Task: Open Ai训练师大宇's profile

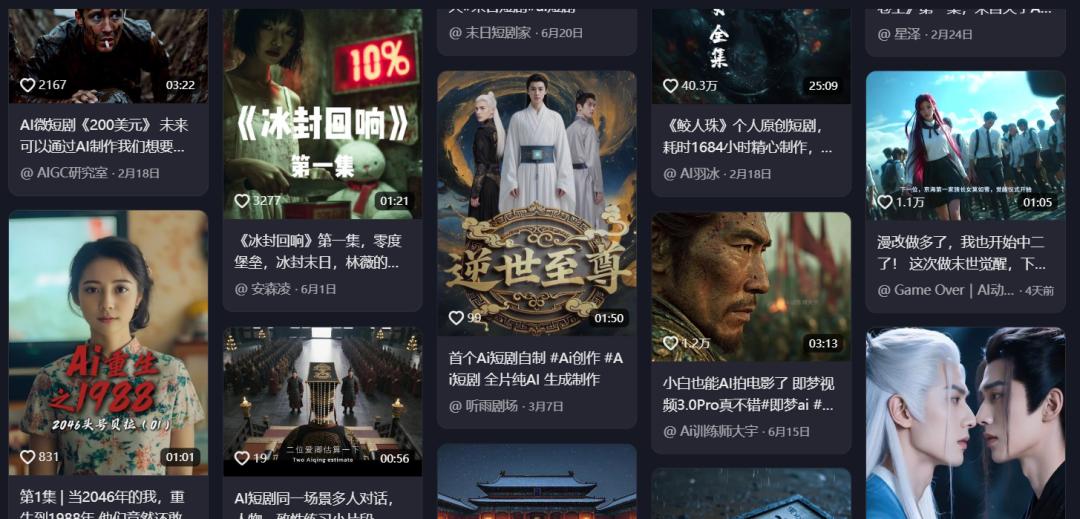Action: coord(720,432)
